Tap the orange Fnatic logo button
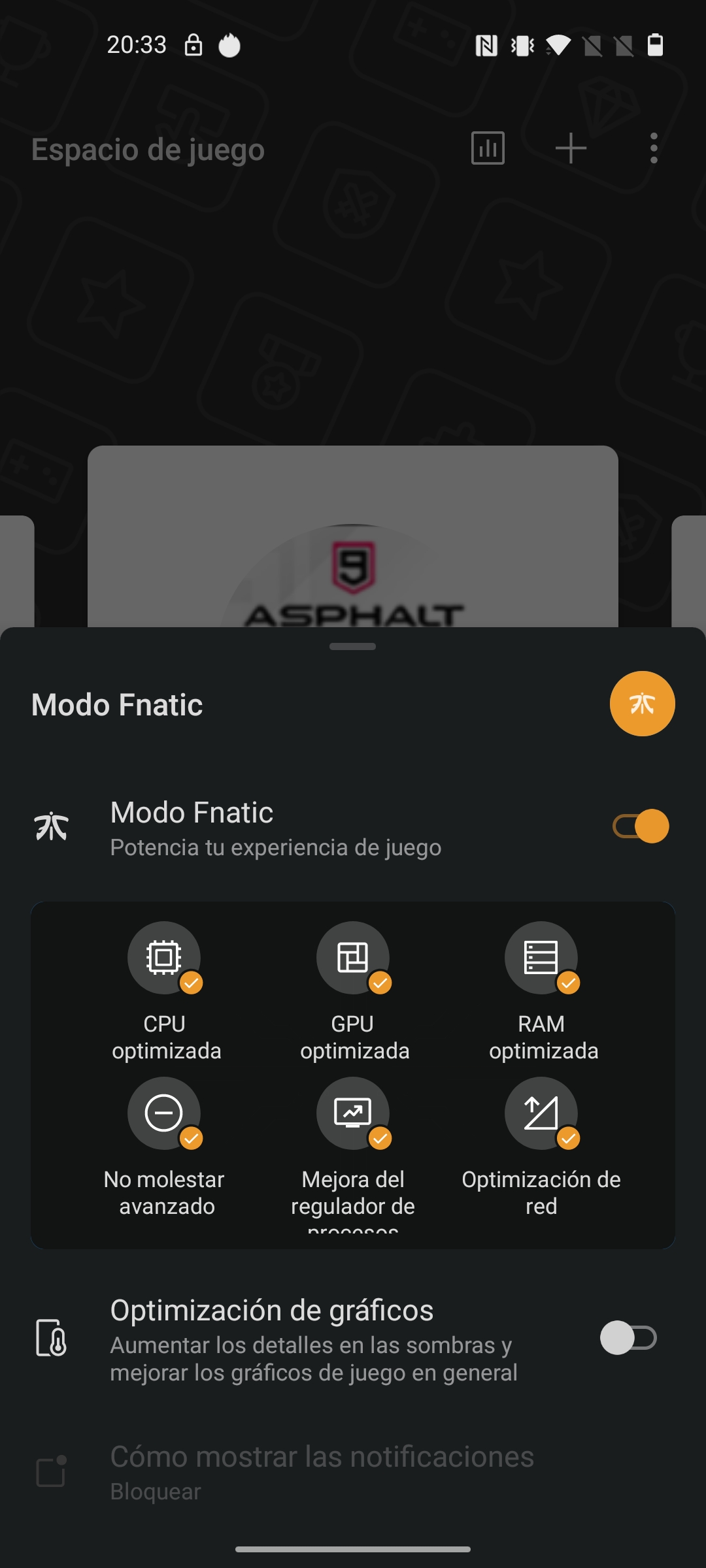This screenshot has width=706, height=1568. click(x=642, y=704)
